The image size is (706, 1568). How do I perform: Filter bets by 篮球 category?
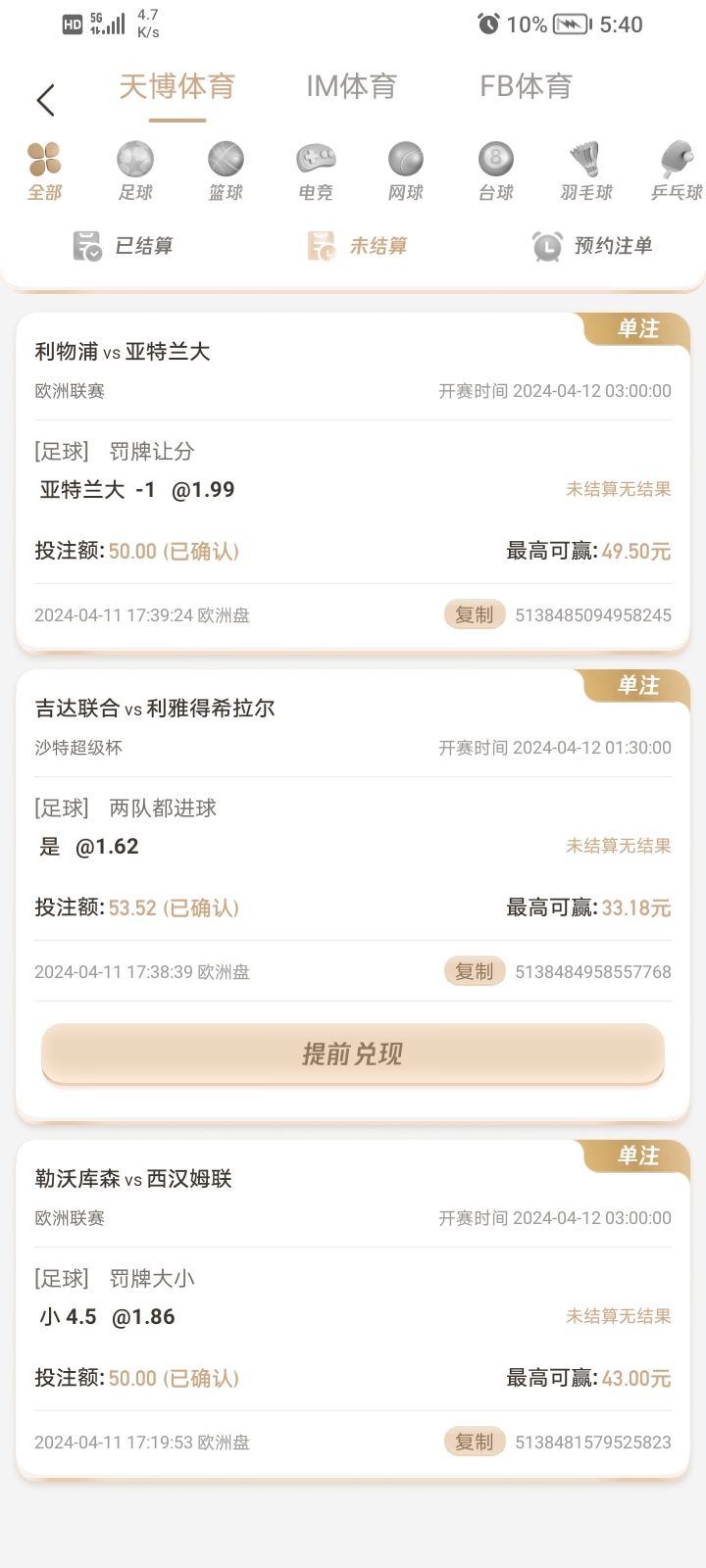pyautogui.click(x=226, y=171)
